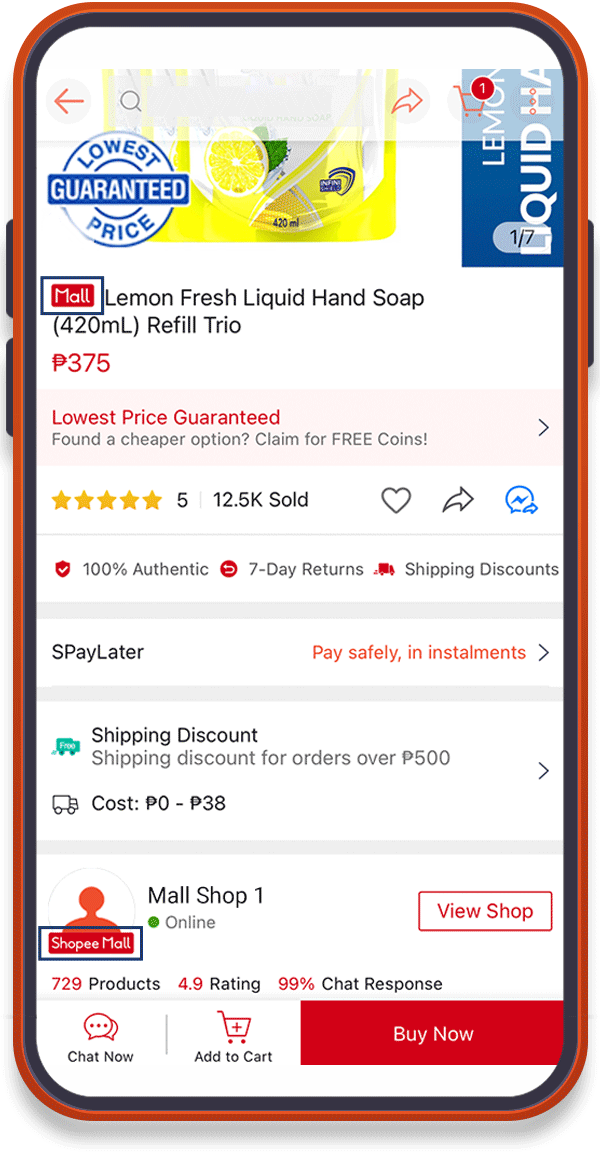Send the product through Messenger

(x=522, y=500)
